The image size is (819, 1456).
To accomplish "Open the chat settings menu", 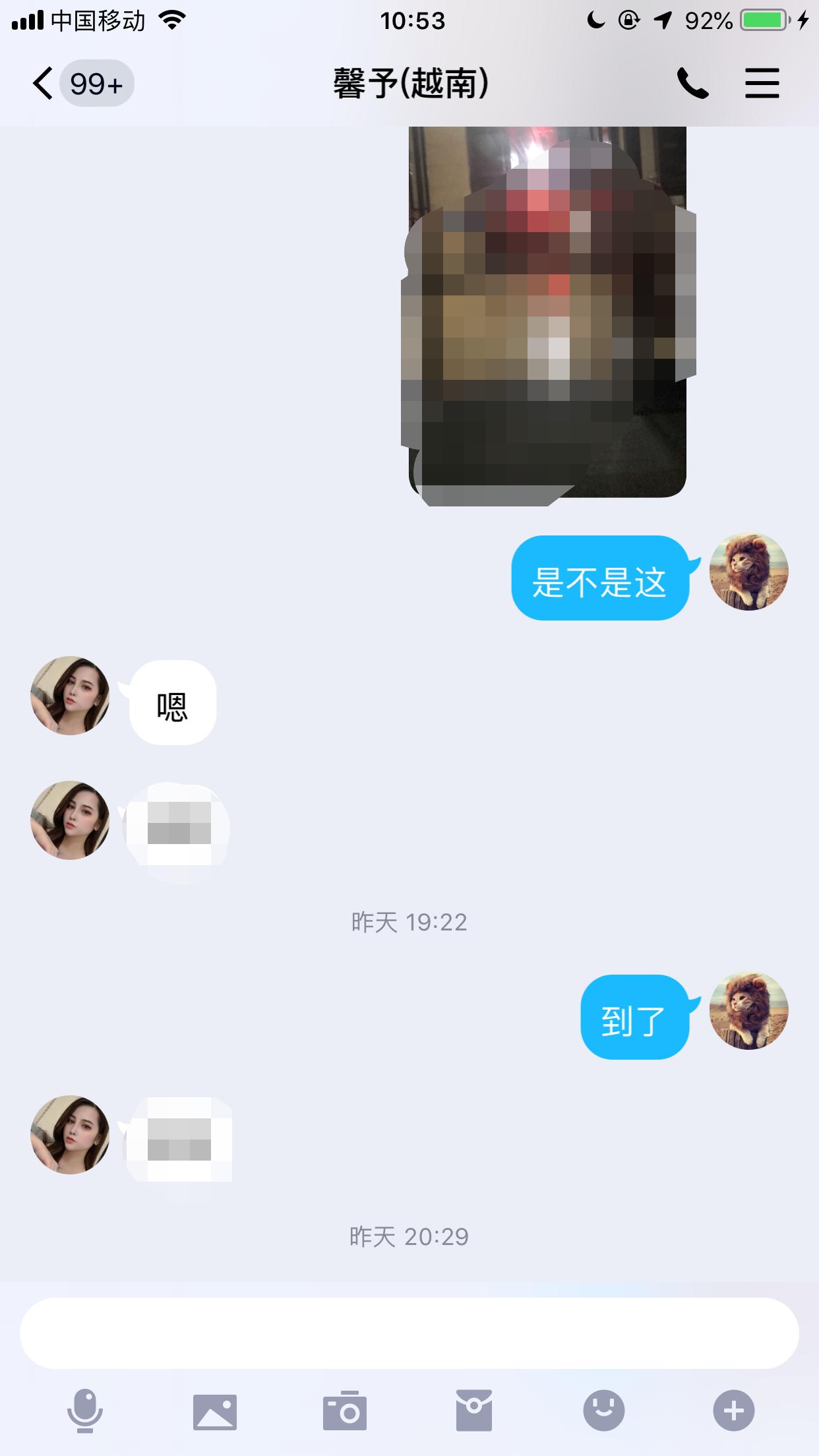I will pos(762,84).
